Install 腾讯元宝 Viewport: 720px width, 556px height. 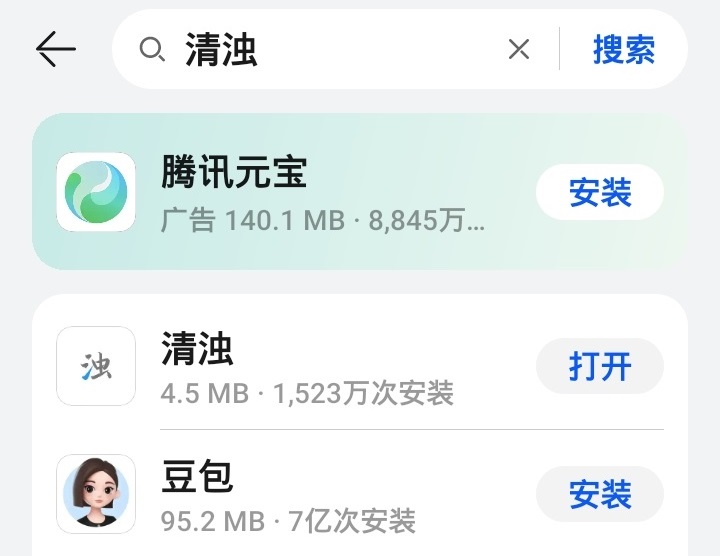[599, 193]
